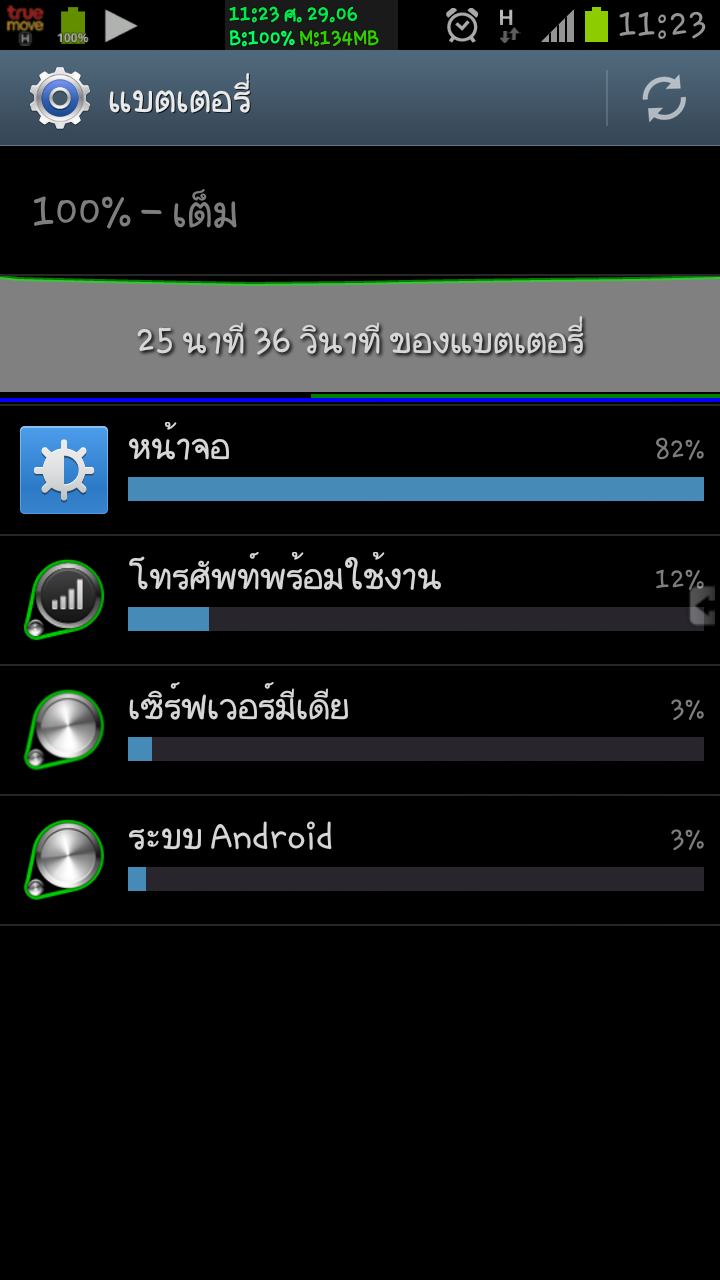Go back via the แบตเตอรี่ settings header
This screenshot has width=720, height=1280.
point(140,98)
